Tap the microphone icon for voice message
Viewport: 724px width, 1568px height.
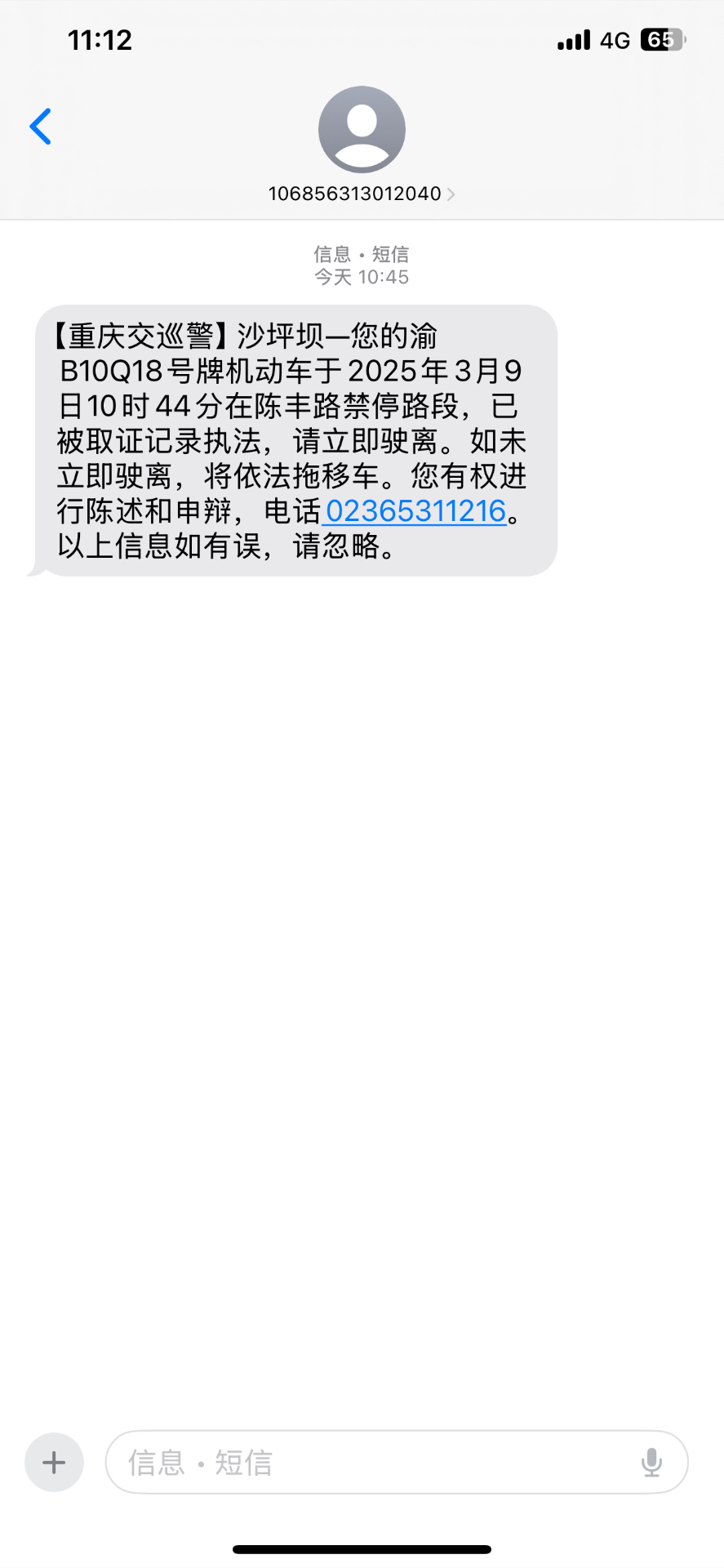pyautogui.click(x=652, y=1462)
